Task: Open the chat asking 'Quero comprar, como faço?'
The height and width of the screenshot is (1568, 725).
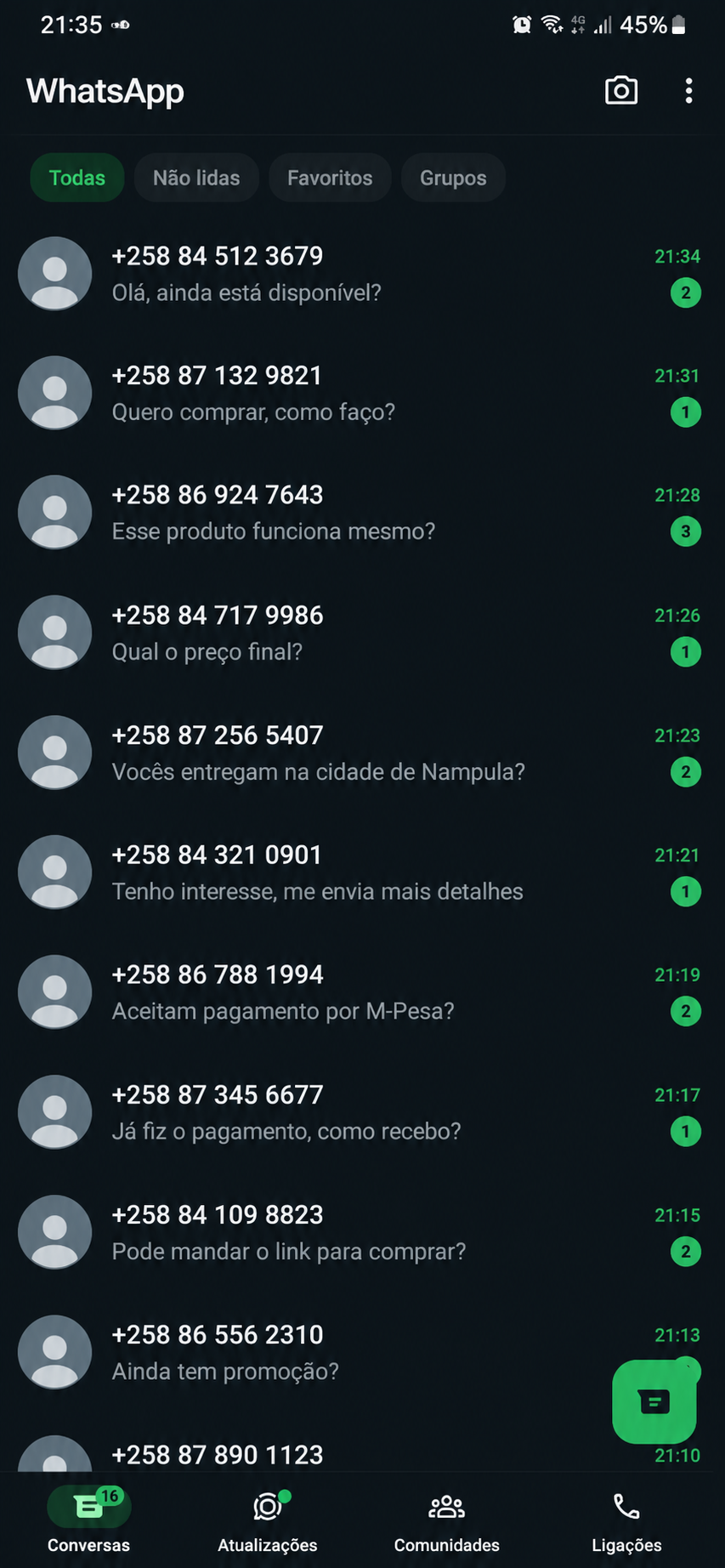Action: click(x=362, y=393)
